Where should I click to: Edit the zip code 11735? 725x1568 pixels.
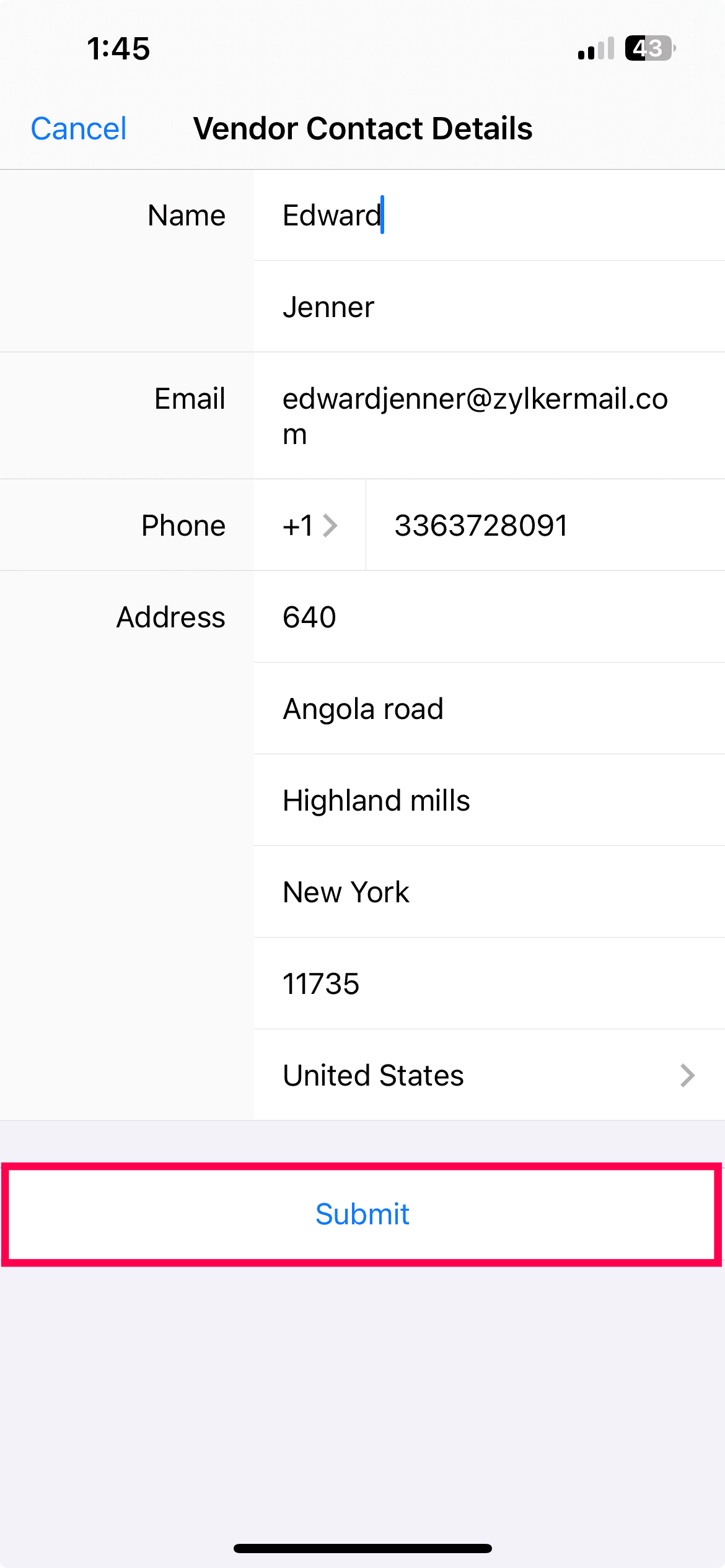pyautogui.click(x=490, y=983)
